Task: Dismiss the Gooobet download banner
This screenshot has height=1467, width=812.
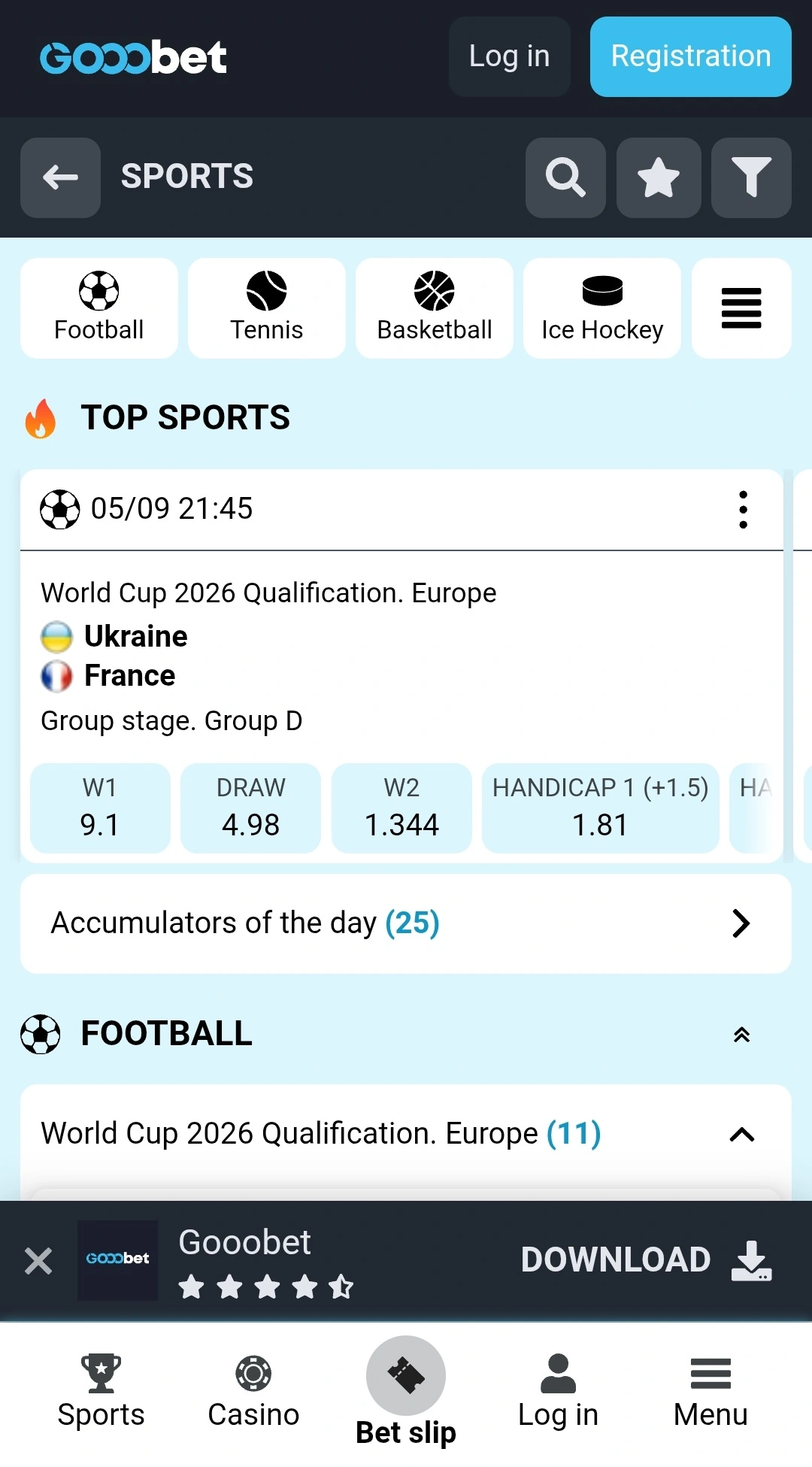Action: [x=38, y=1260]
